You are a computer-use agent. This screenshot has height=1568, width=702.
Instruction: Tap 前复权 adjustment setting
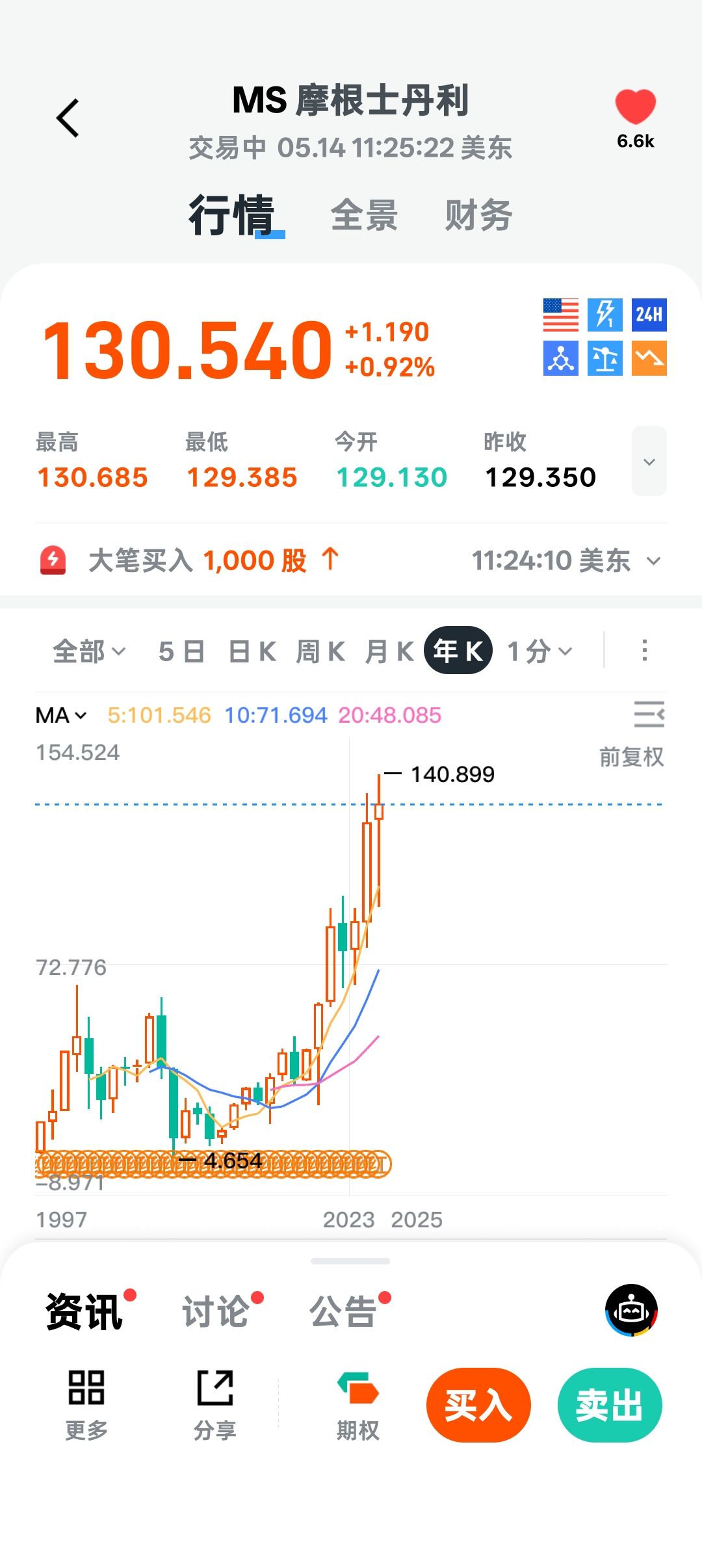tap(631, 757)
